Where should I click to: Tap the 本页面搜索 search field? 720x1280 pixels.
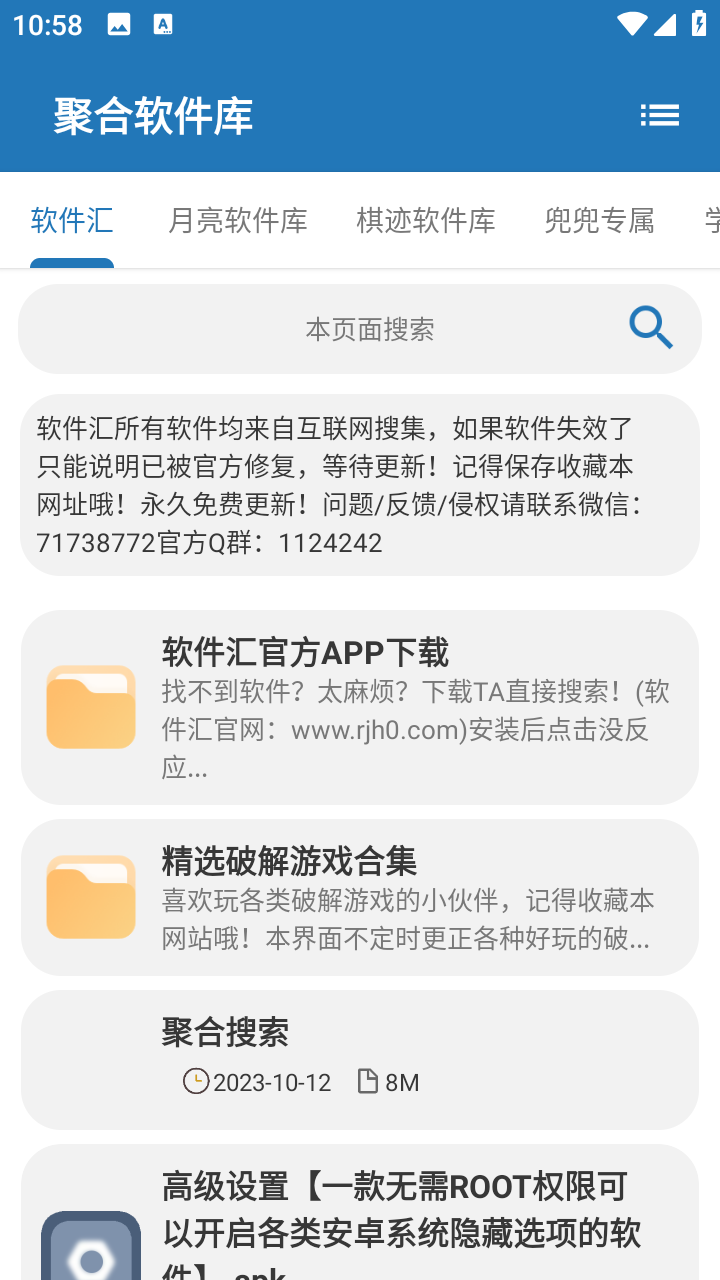360,329
